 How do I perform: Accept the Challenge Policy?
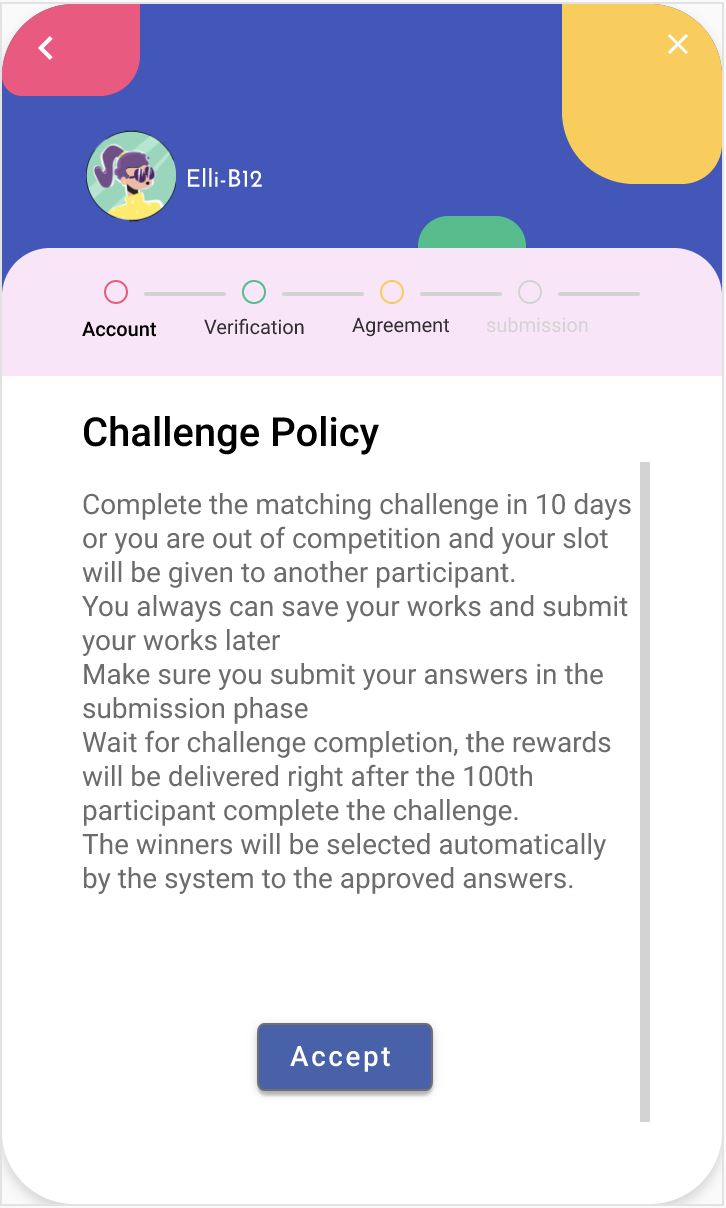[345, 1057]
